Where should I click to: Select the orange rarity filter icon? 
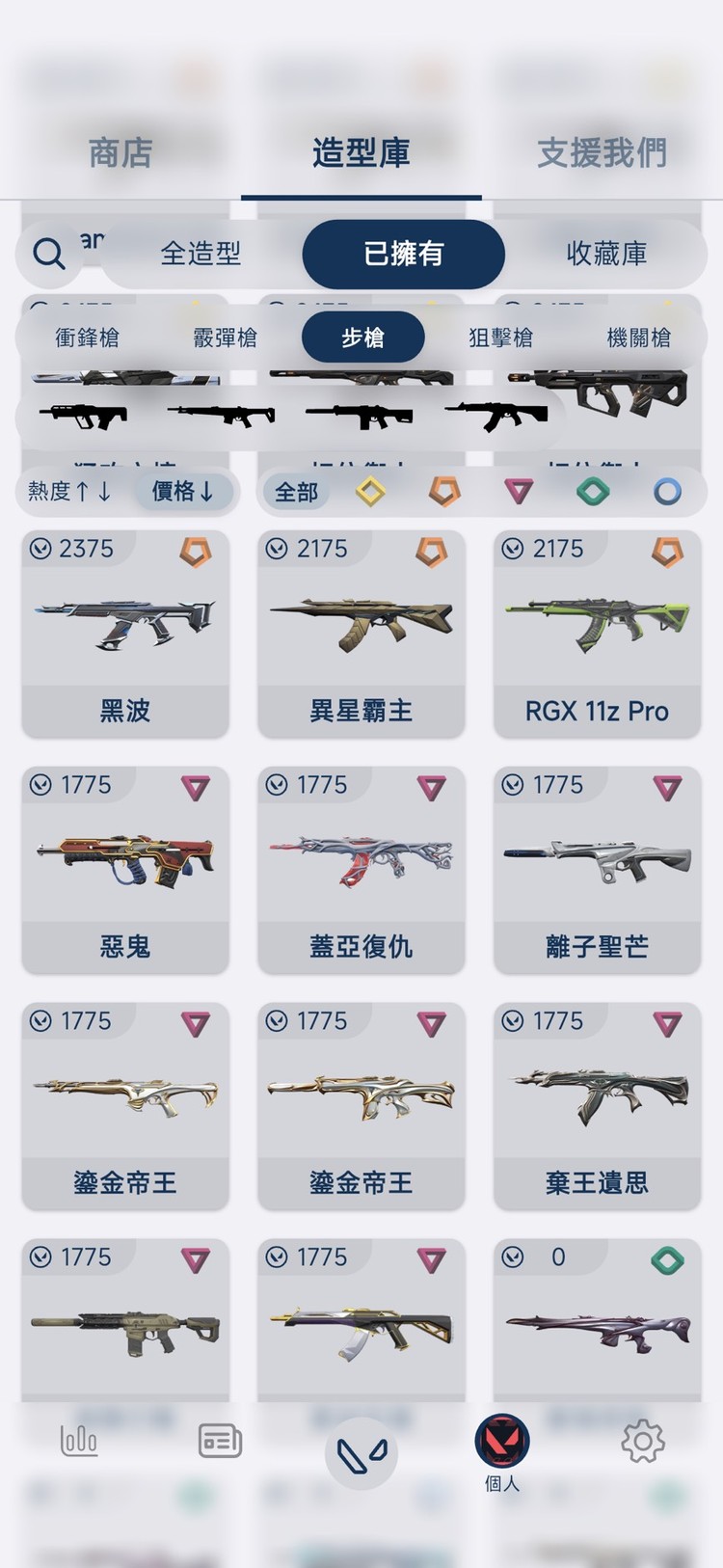(444, 492)
